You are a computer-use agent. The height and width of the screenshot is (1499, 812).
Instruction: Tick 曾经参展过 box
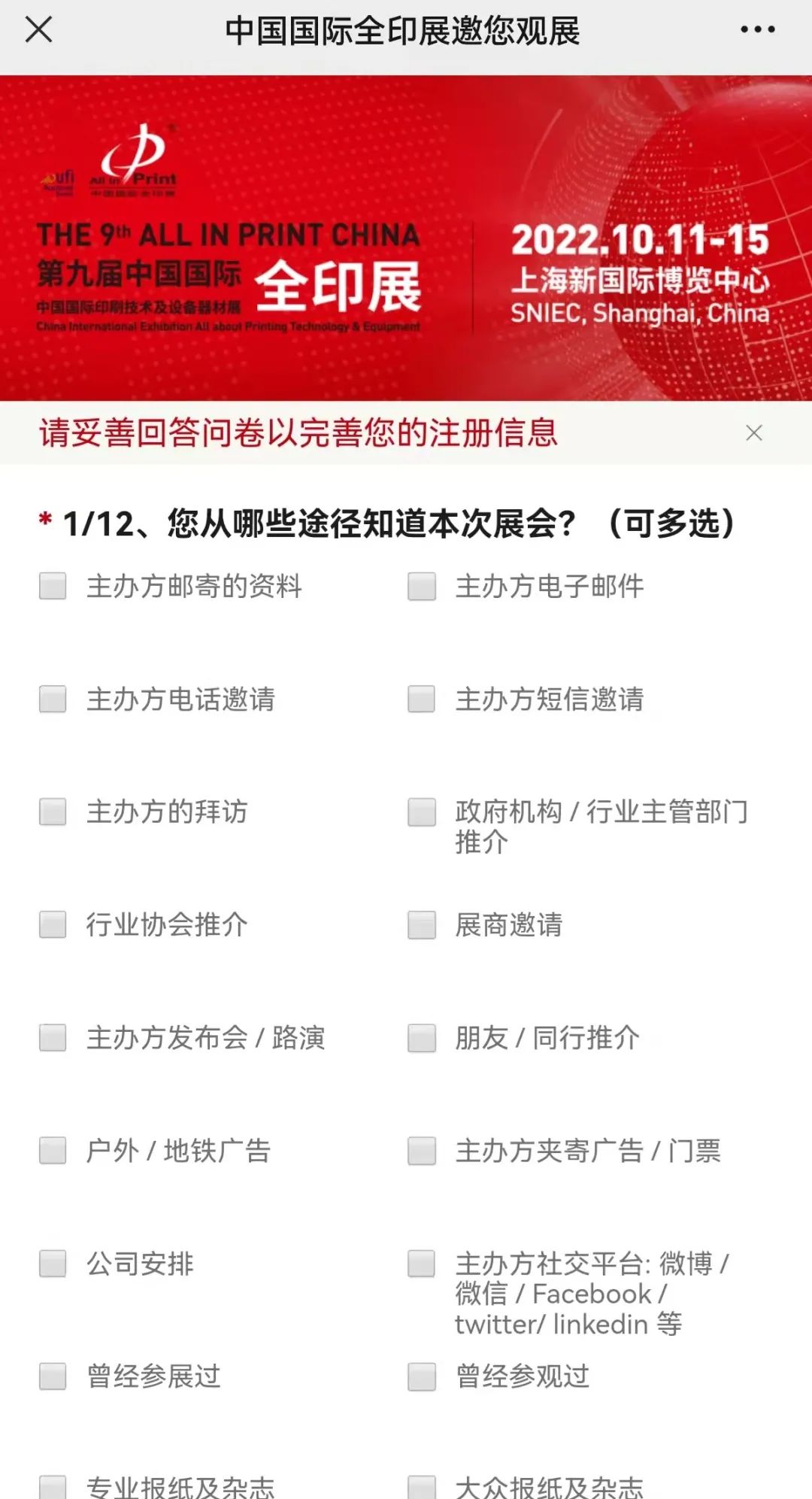pos(53,1376)
